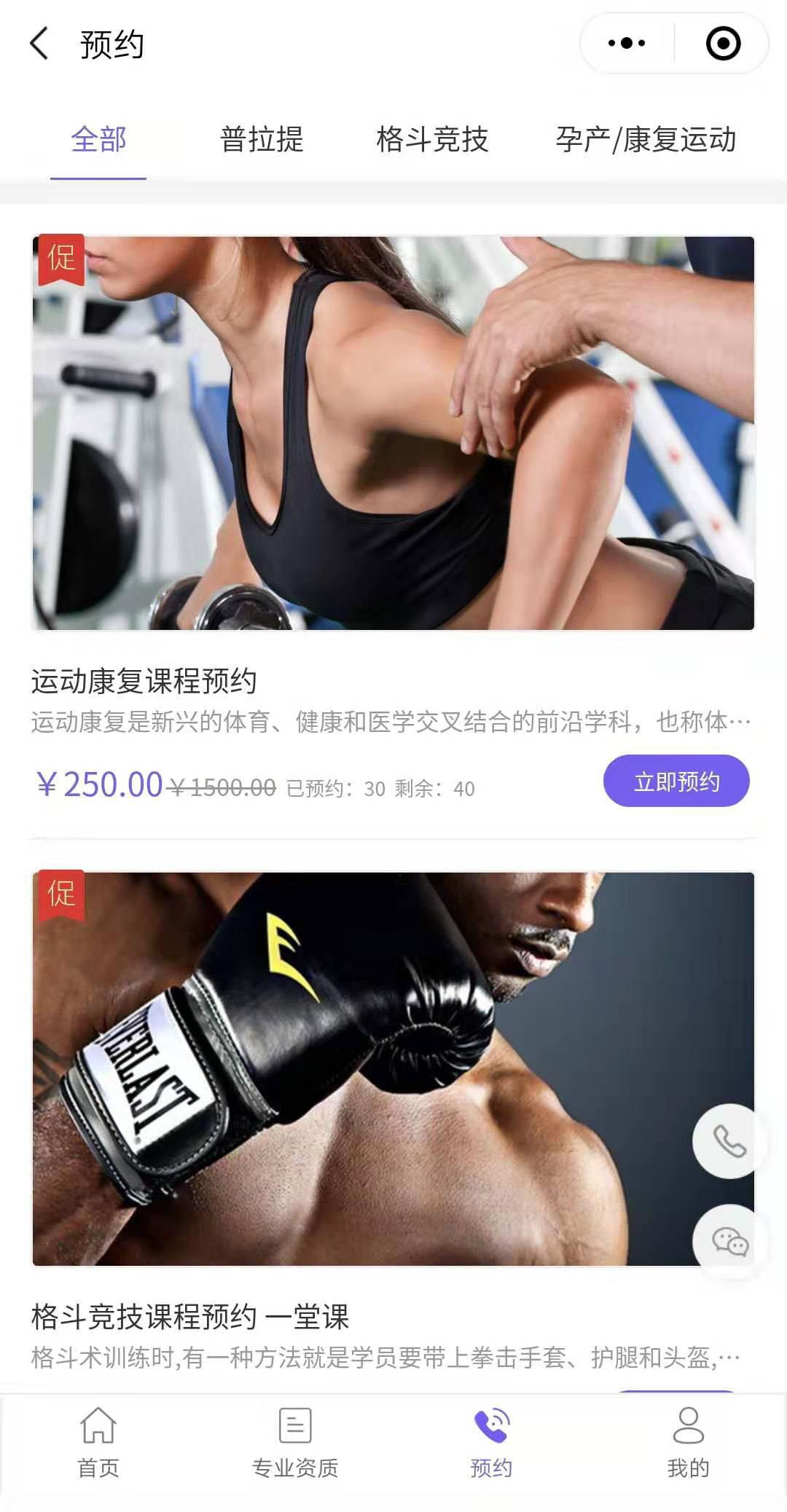The width and height of the screenshot is (787, 1512).
Task: Call the studio via the phone button
Action: [729, 1141]
